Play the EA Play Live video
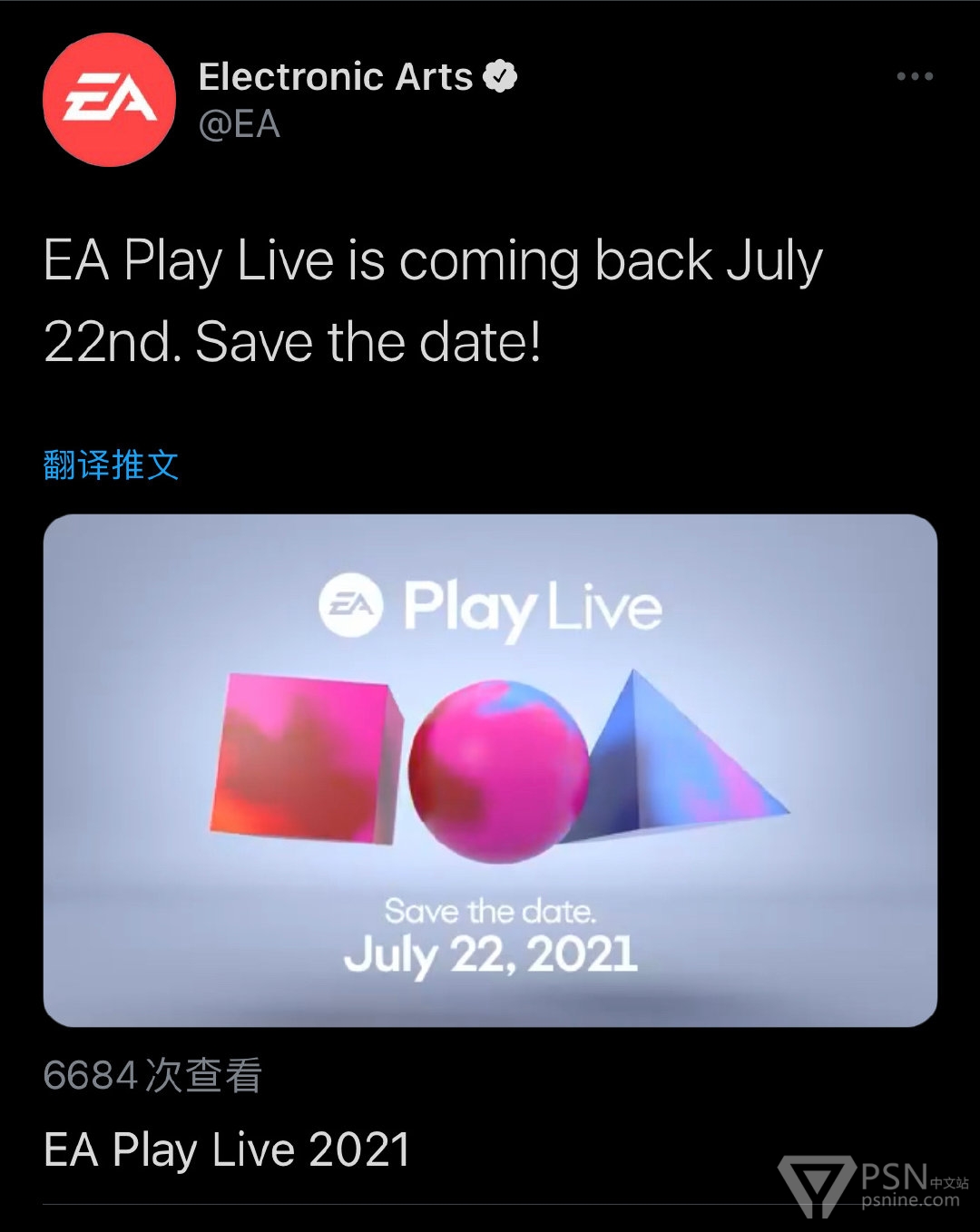 coord(490,769)
